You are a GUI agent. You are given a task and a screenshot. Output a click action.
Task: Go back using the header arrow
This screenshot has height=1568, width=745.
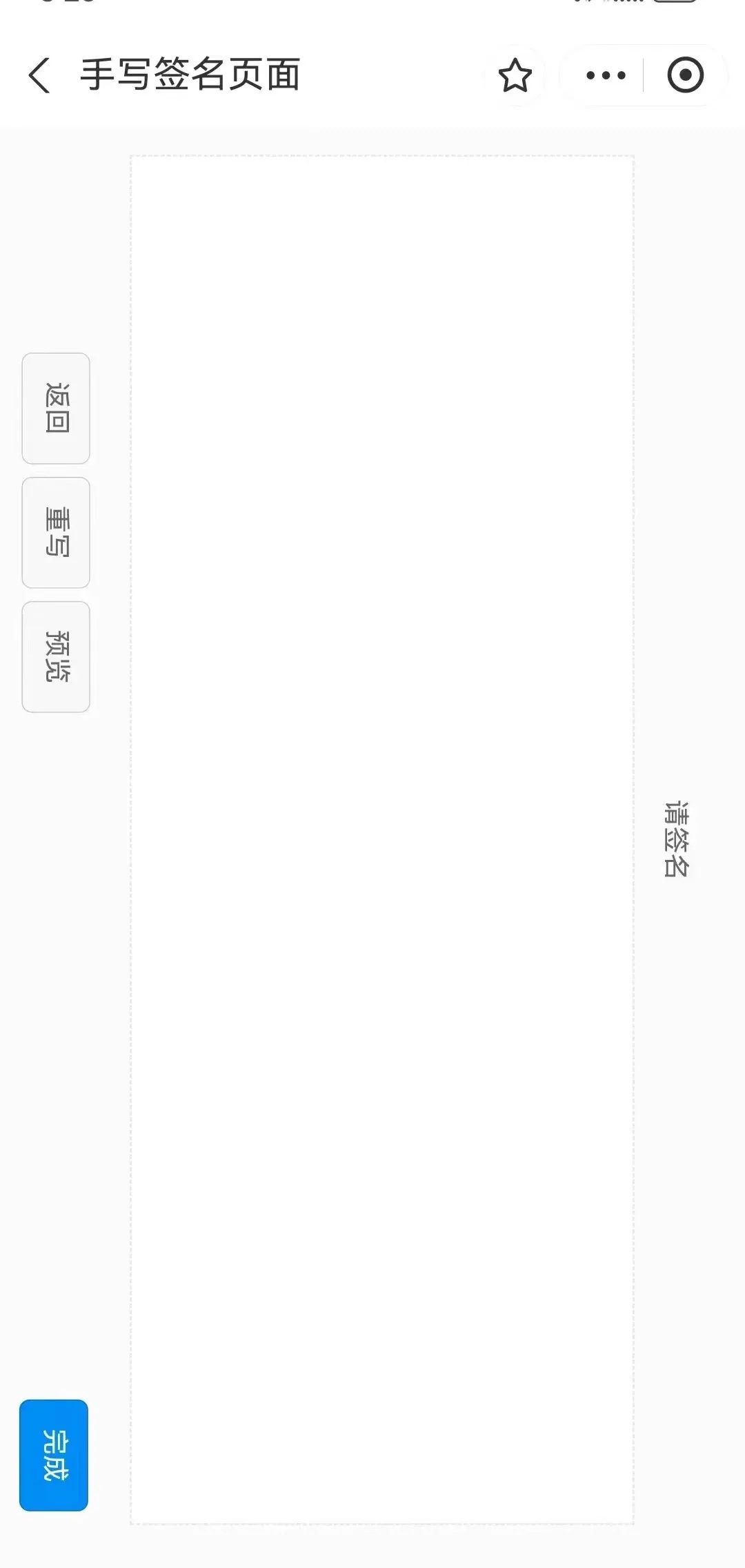(x=39, y=75)
